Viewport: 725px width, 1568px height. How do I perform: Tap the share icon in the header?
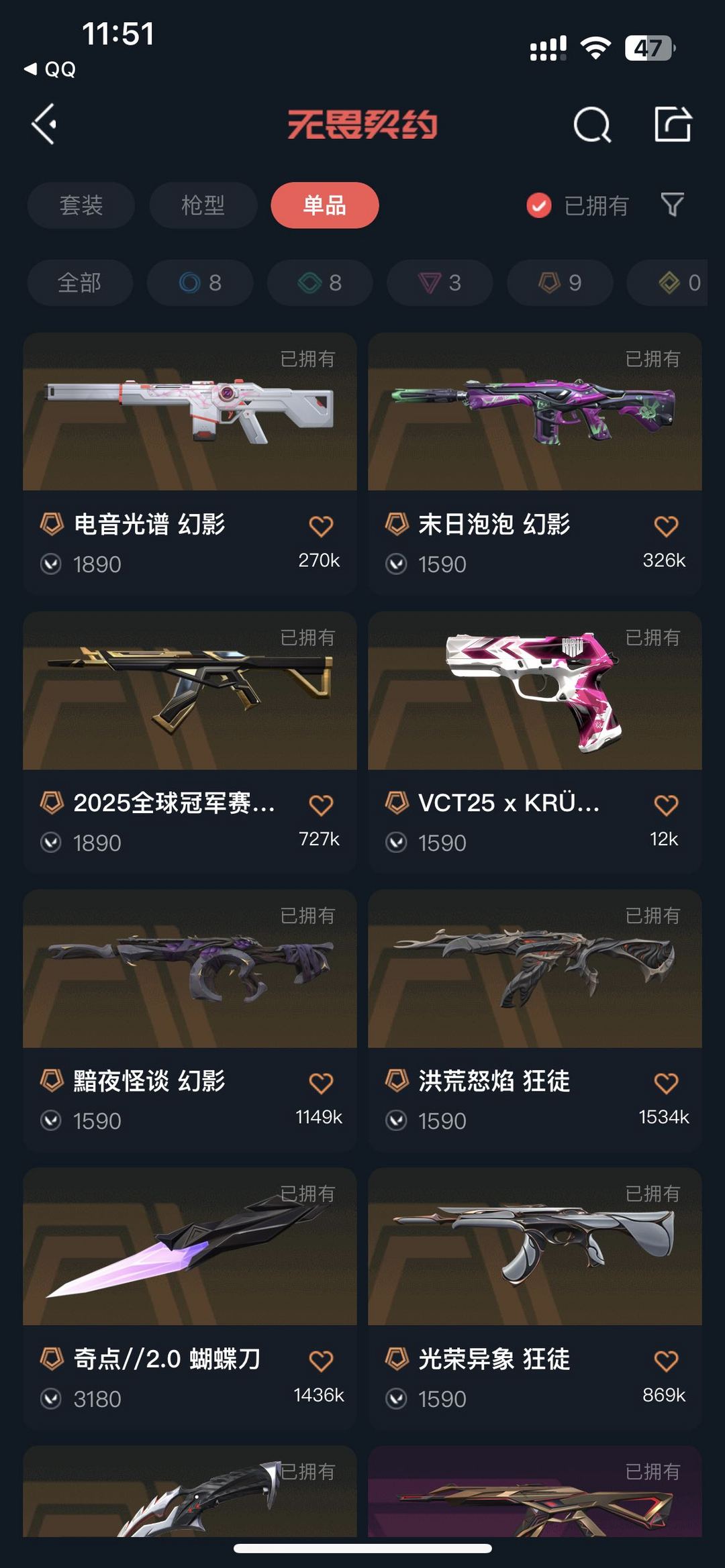673,124
